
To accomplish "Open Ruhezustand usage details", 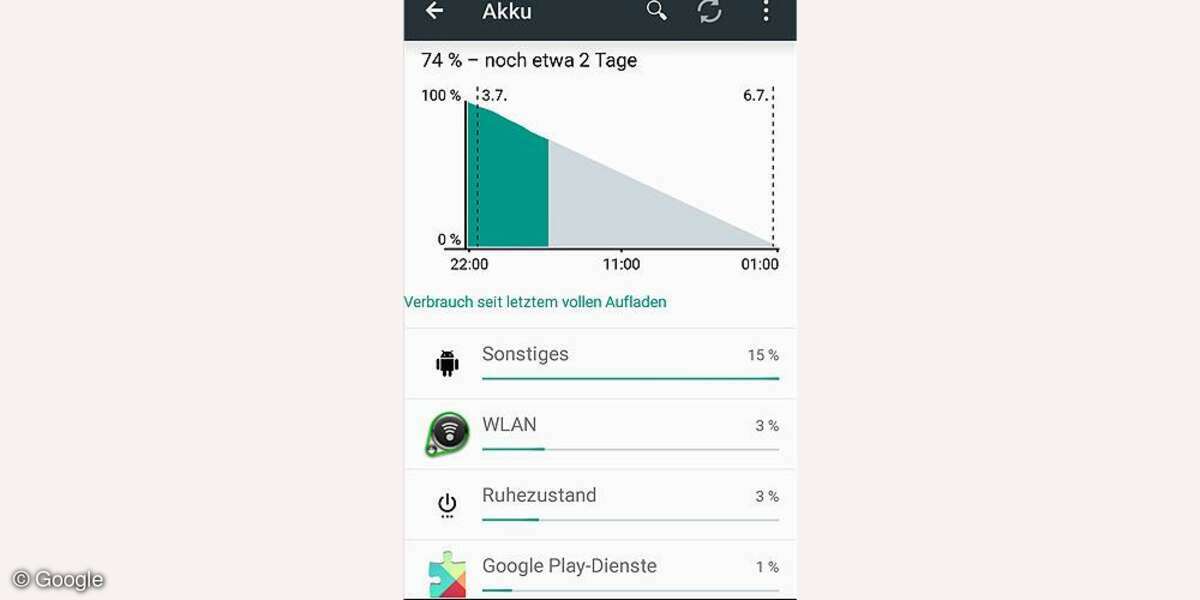I will (600, 504).
